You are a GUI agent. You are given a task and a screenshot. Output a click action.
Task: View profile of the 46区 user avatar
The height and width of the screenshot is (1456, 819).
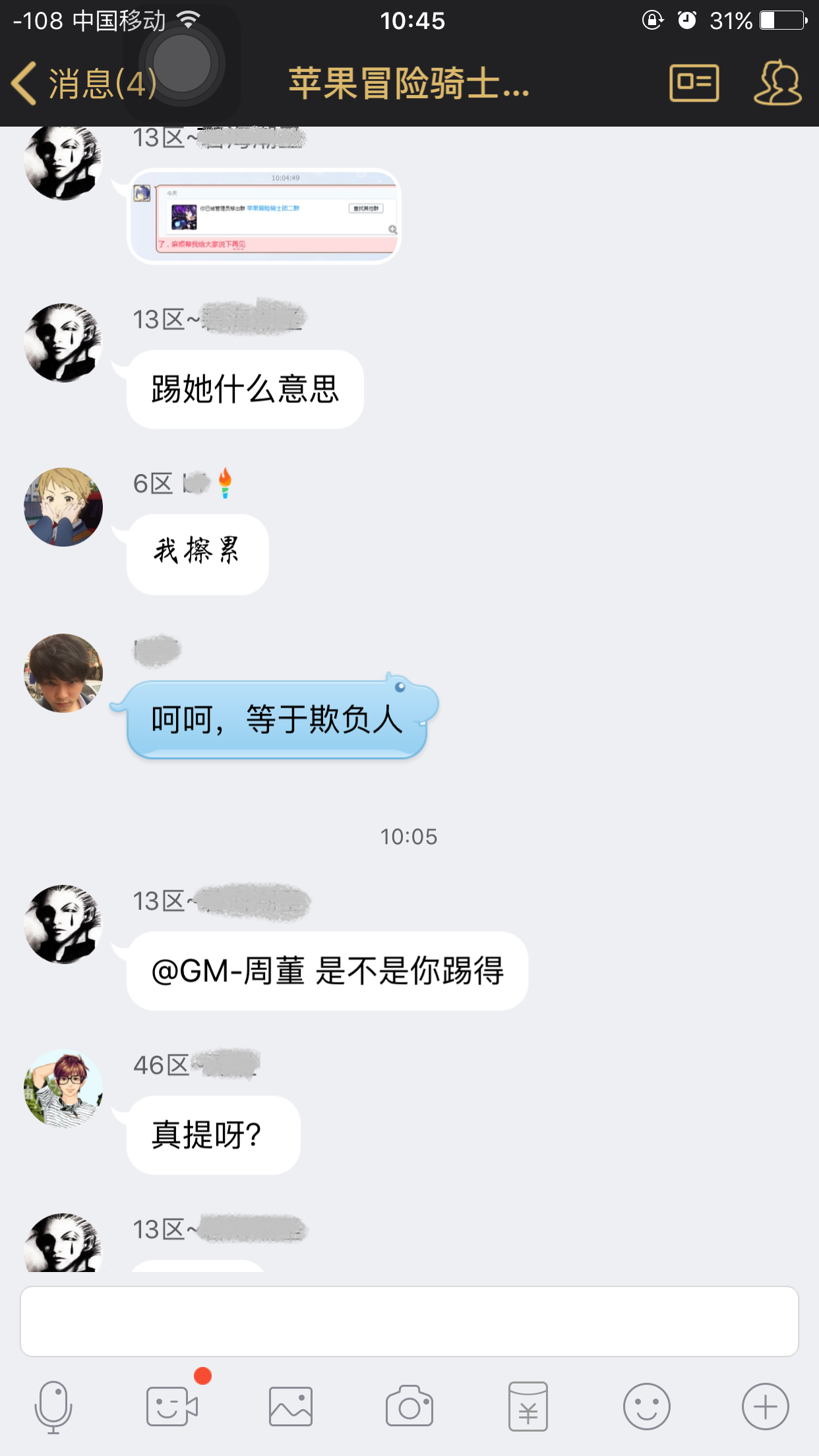point(63,1088)
